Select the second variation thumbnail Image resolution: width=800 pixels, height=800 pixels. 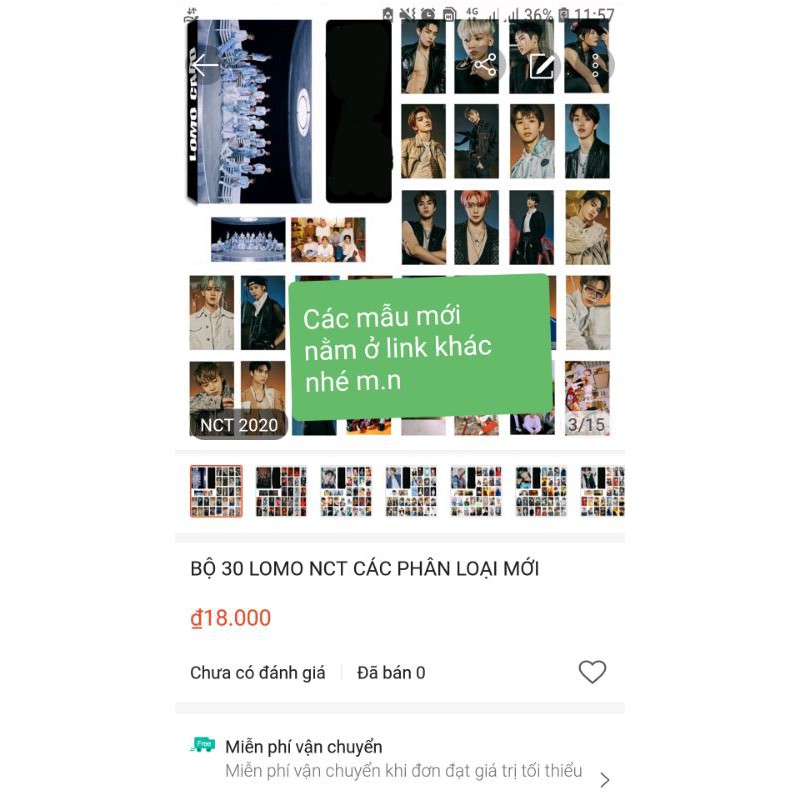click(281, 491)
